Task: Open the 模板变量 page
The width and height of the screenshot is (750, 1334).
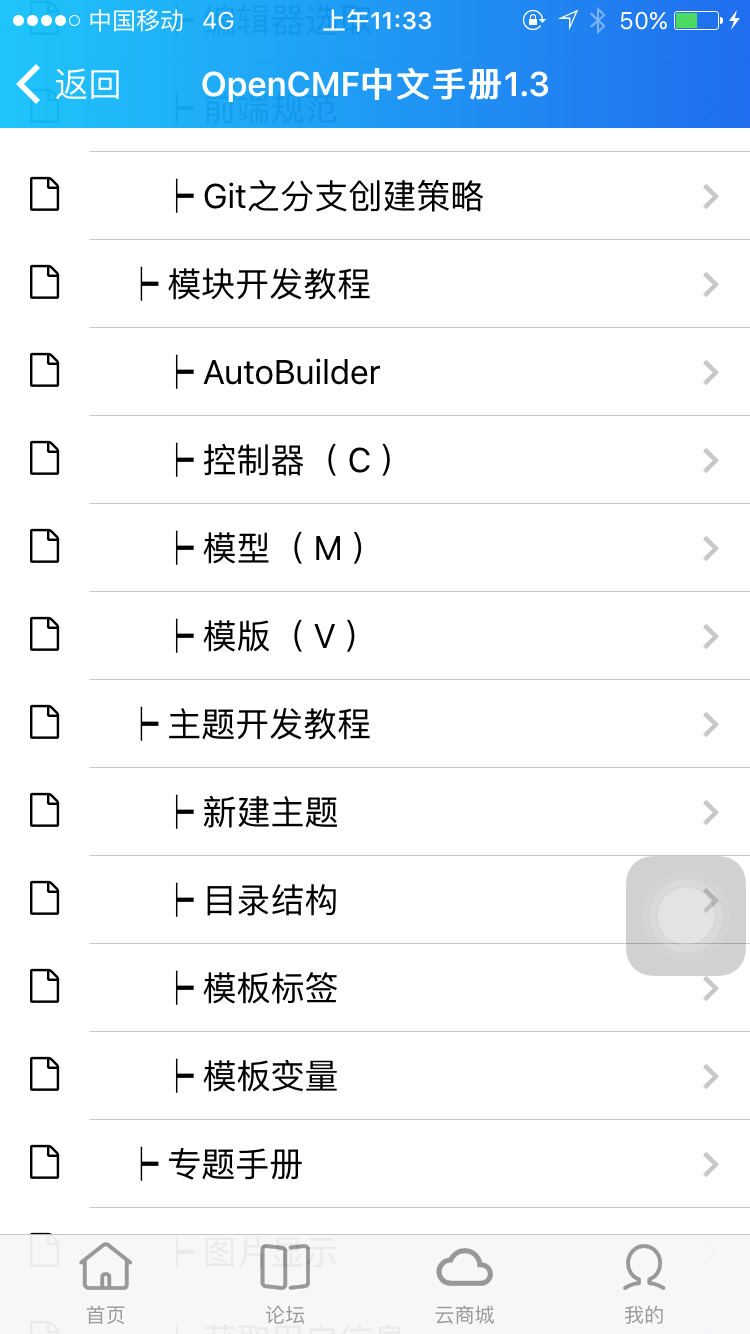Action: point(375,1076)
